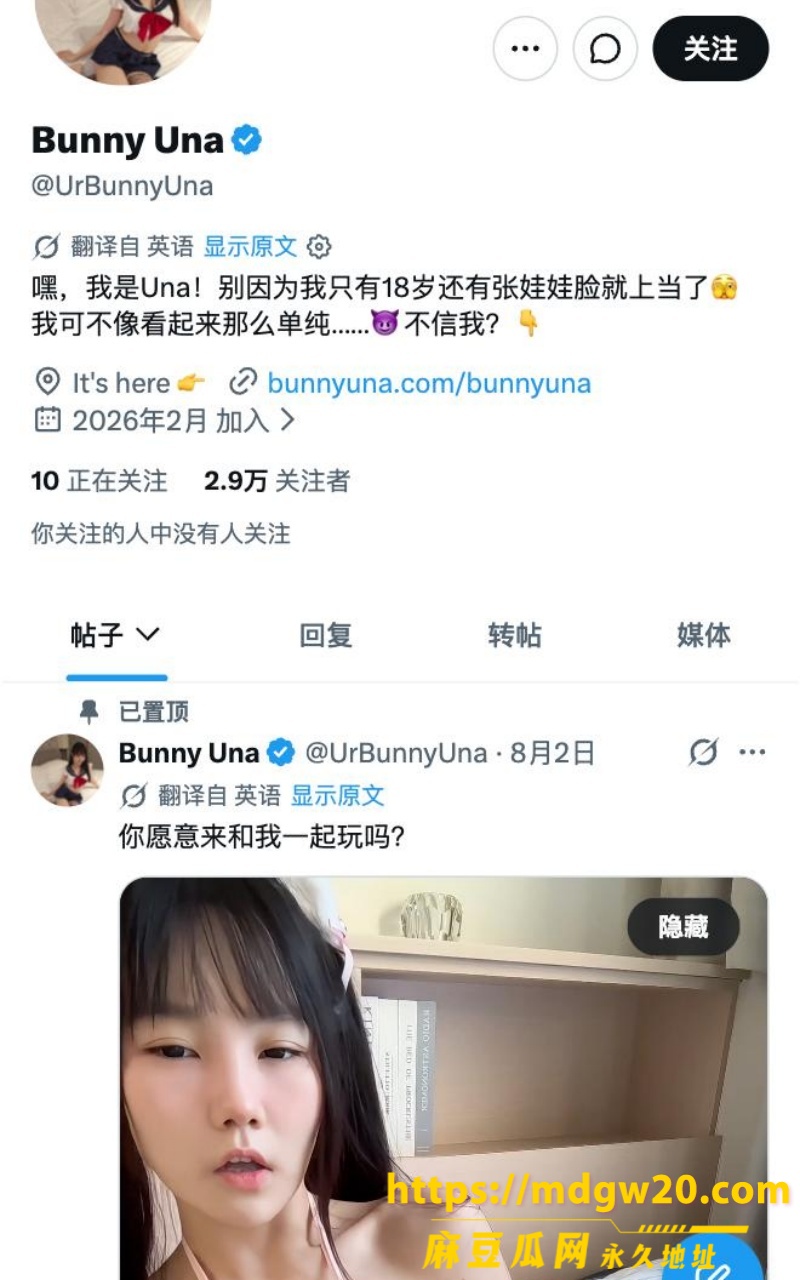Open the pinned post's three-dot menu
800x1280 pixels.
pos(752,752)
